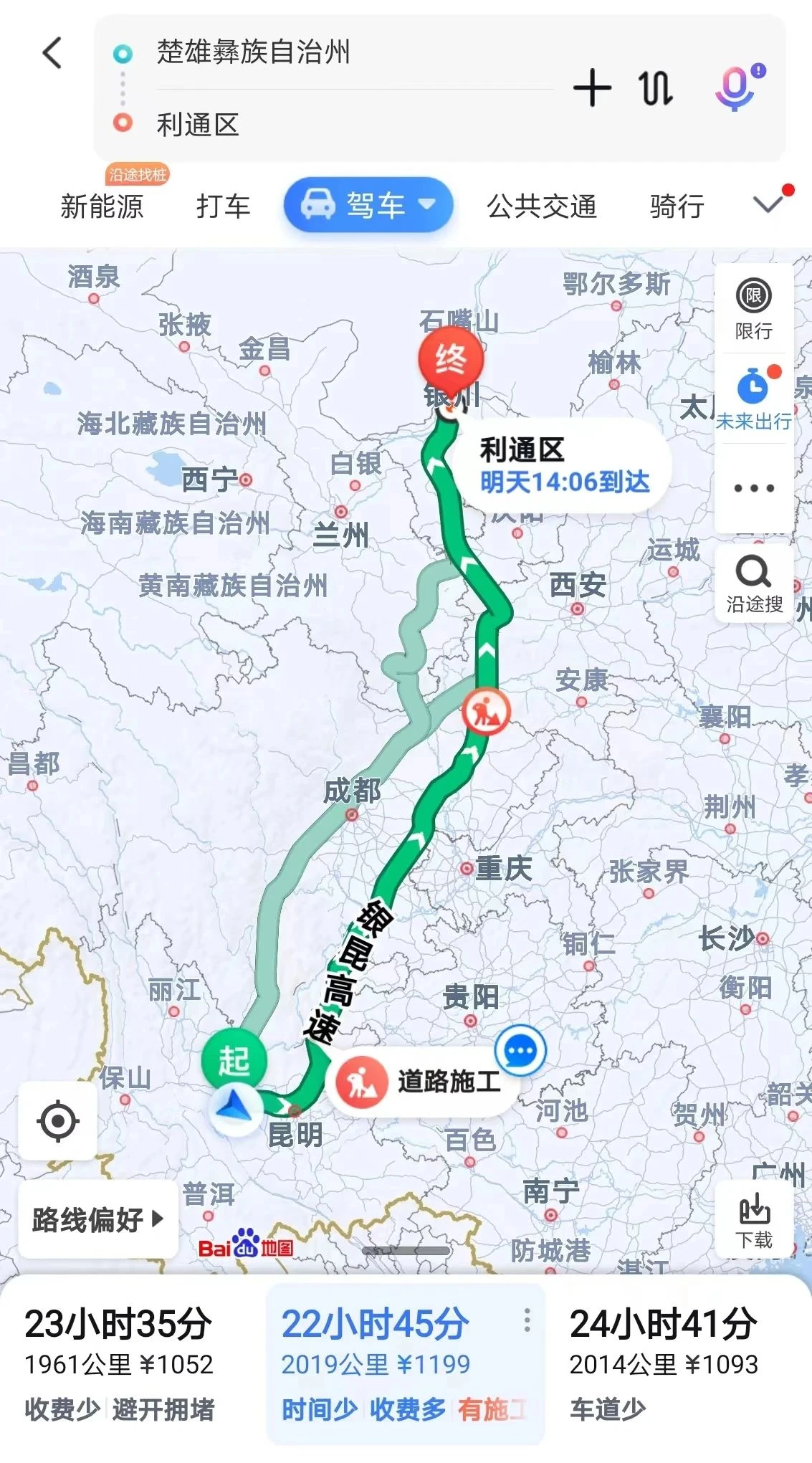812x1463 pixels.
Task: Open 路线偏好 route preferences
Action: point(97,1220)
